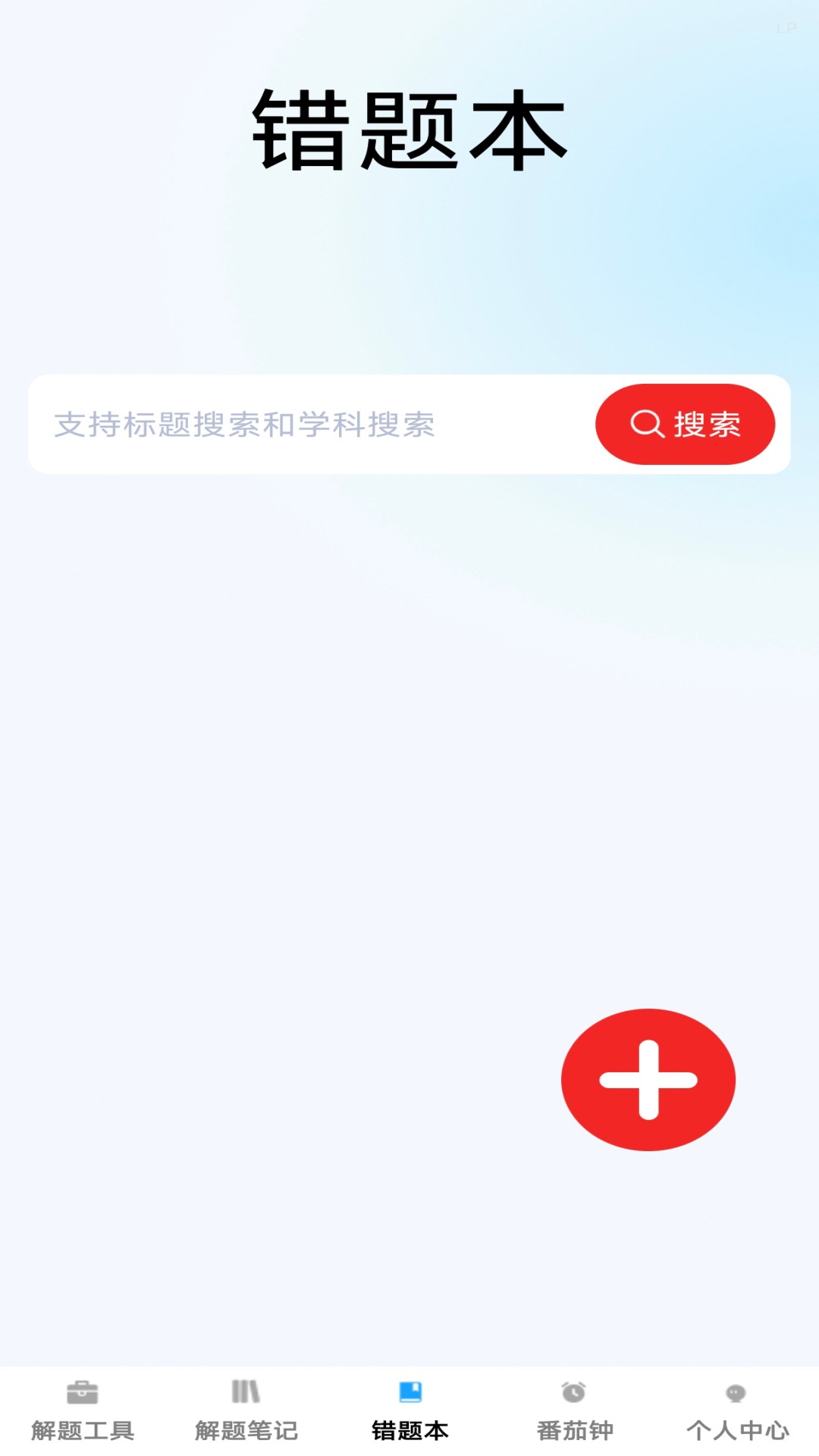The height and width of the screenshot is (1456, 819).
Task: Tap the white plus icon on the red circle
Action: tap(647, 1081)
